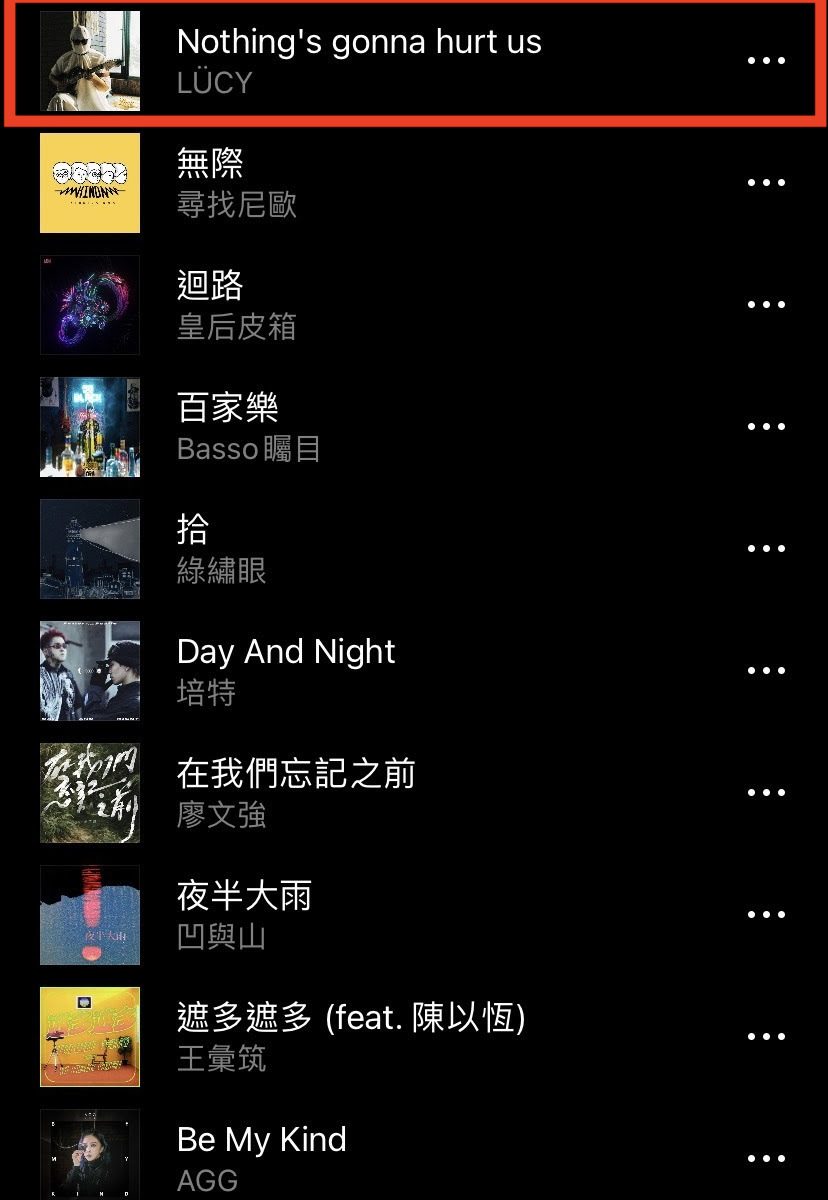Open more options for Nothing's gonna hurt us
828x1200 pixels.
[x=766, y=61]
